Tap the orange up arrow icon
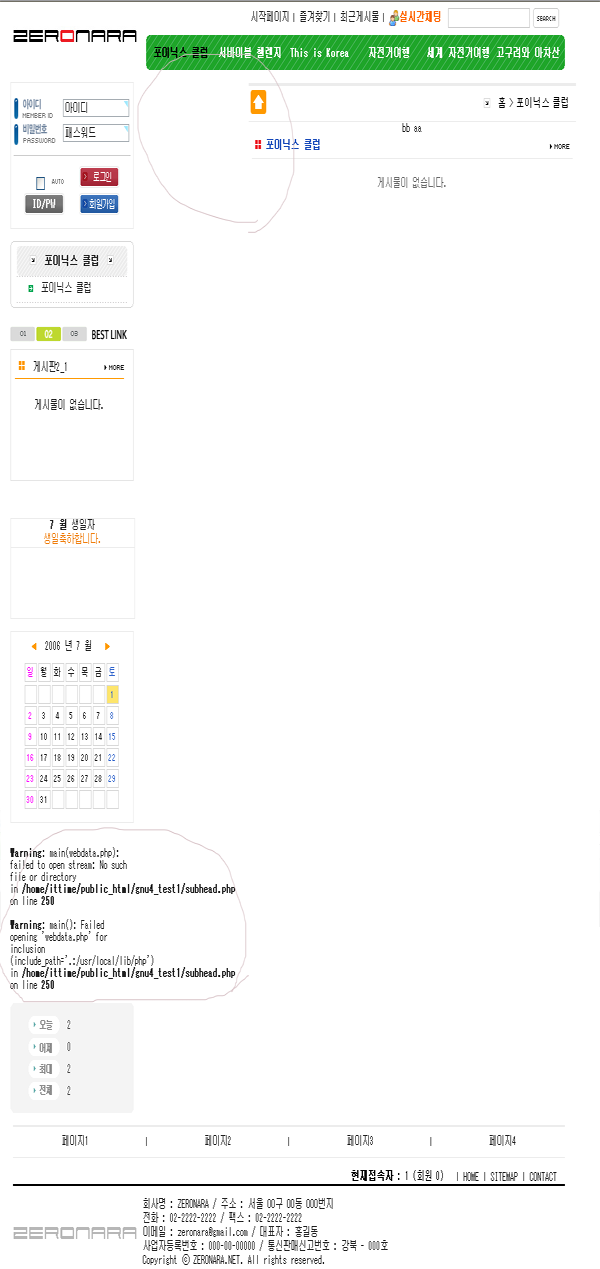This screenshot has width=600, height=1269. [258, 102]
